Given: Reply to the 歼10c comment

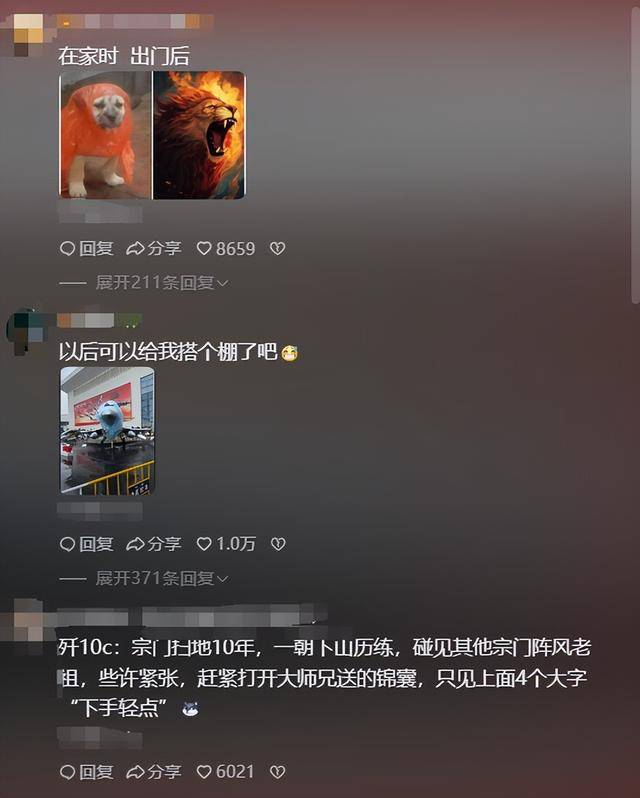Looking at the screenshot, I should click(86, 772).
